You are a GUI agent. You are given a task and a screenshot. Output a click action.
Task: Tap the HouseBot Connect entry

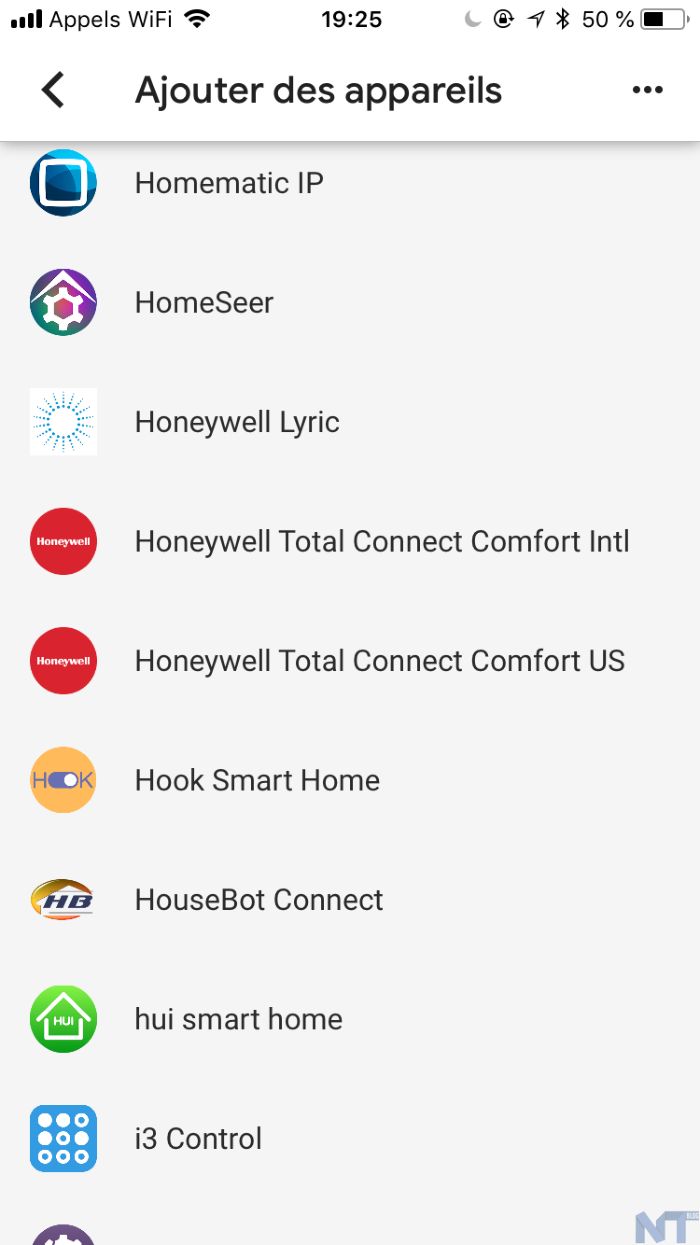(259, 900)
